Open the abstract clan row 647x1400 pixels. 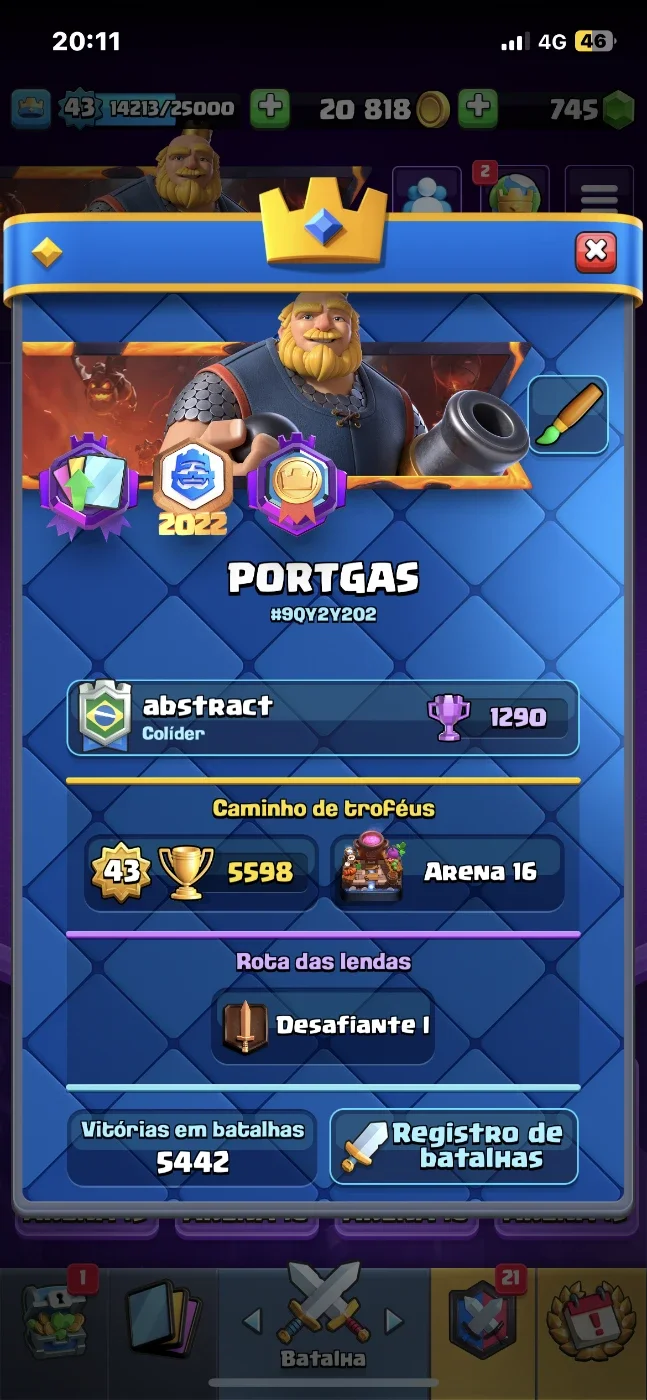tap(323, 718)
